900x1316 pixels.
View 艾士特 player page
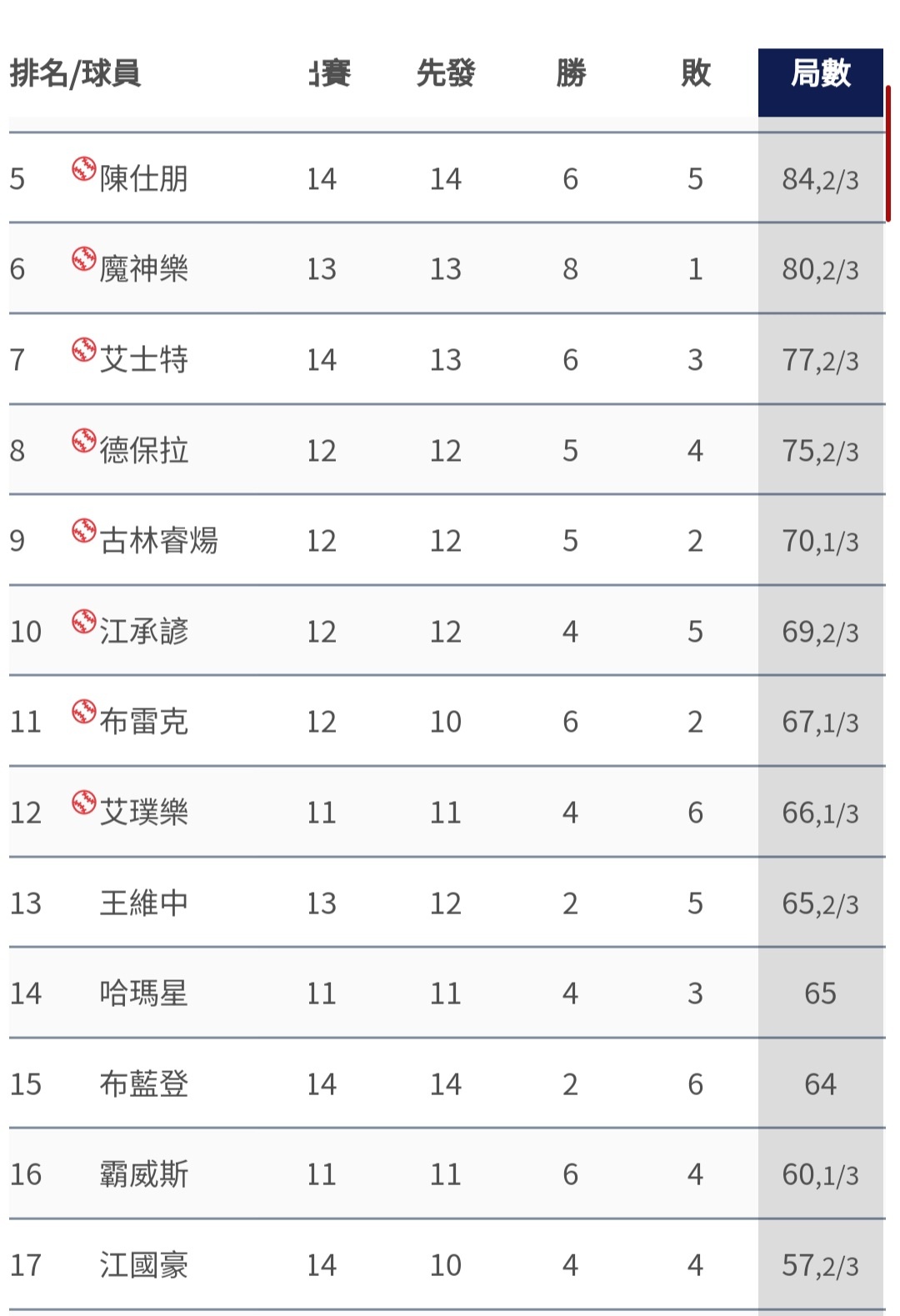pos(143,360)
